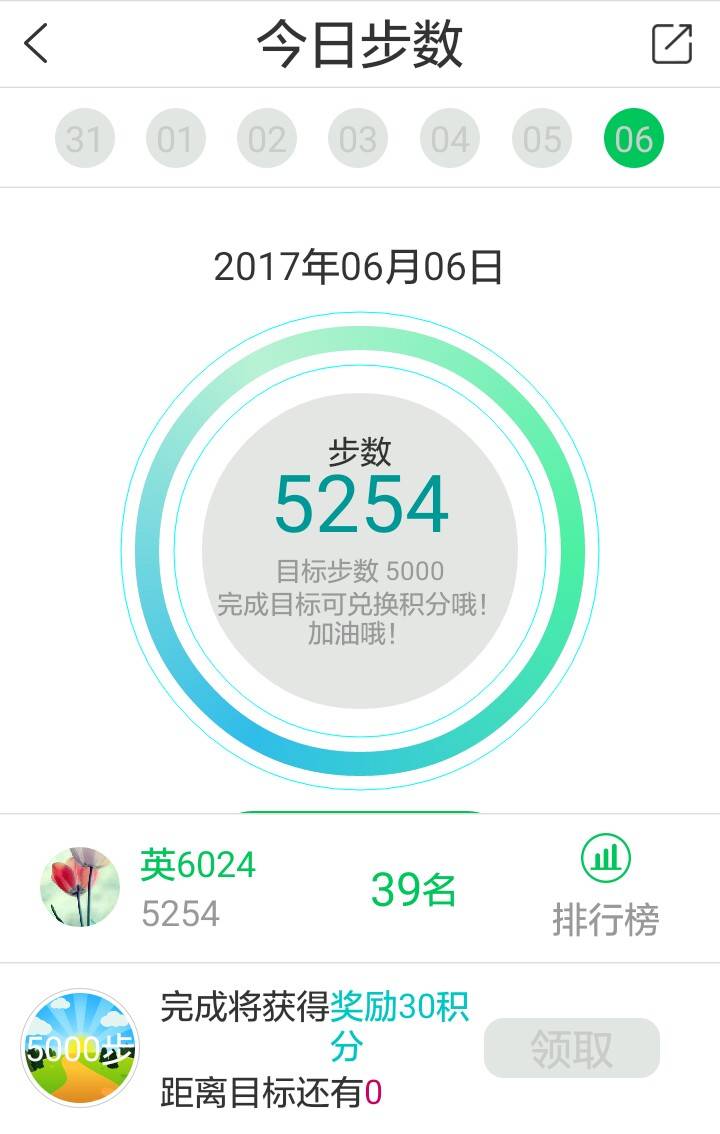
Task: Switch to day 03
Action: click(359, 138)
